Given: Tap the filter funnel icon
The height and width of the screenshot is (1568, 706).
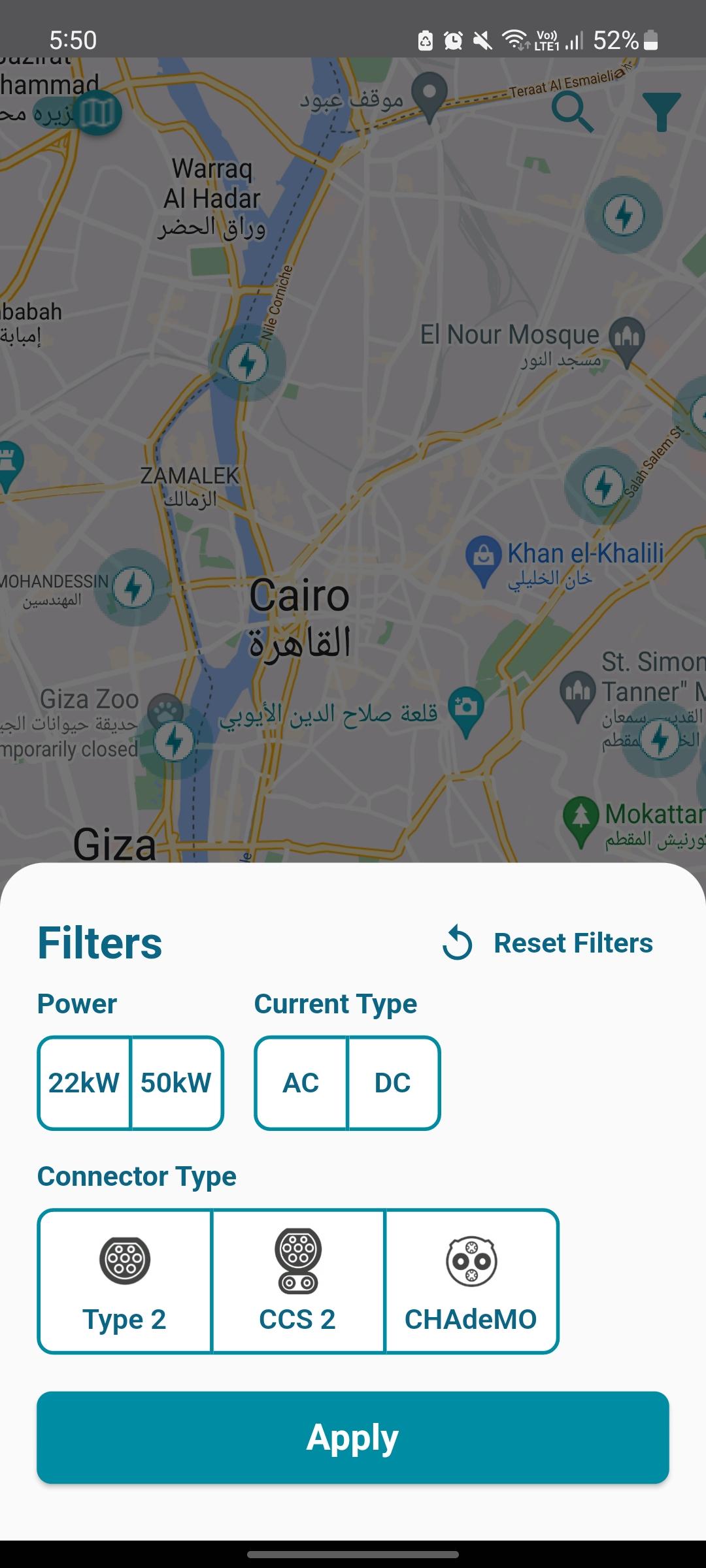Looking at the screenshot, I should (x=662, y=112).
